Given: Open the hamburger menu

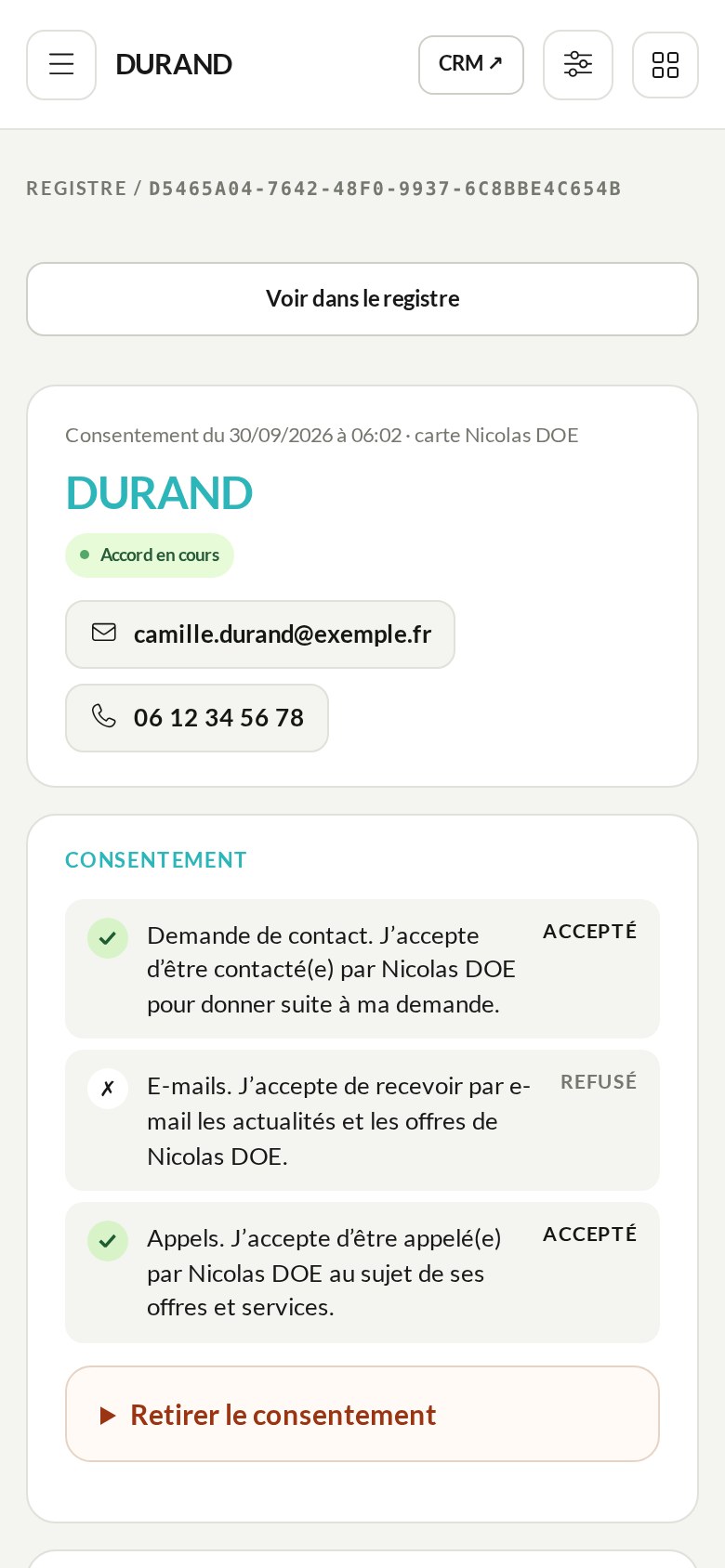Looking at the screenshot, I should point(61,65).
